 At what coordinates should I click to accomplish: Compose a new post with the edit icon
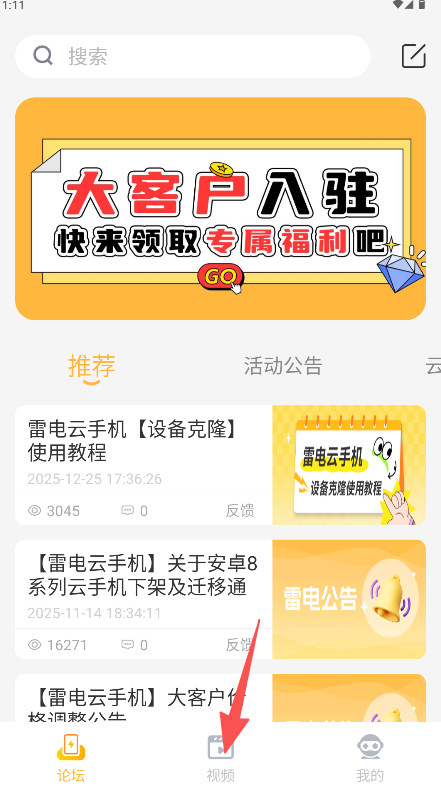[x=414, y=56]
